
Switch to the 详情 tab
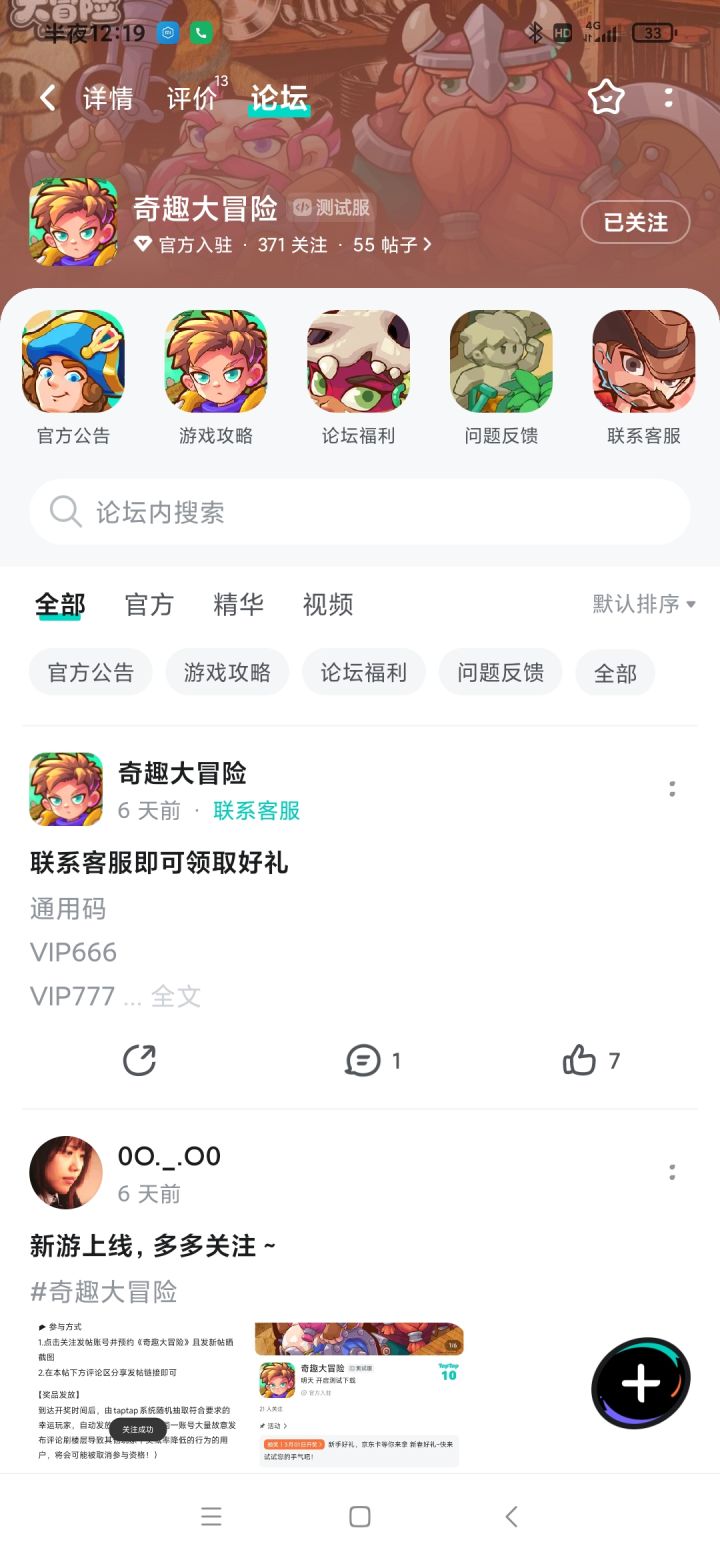pos(108,98)
